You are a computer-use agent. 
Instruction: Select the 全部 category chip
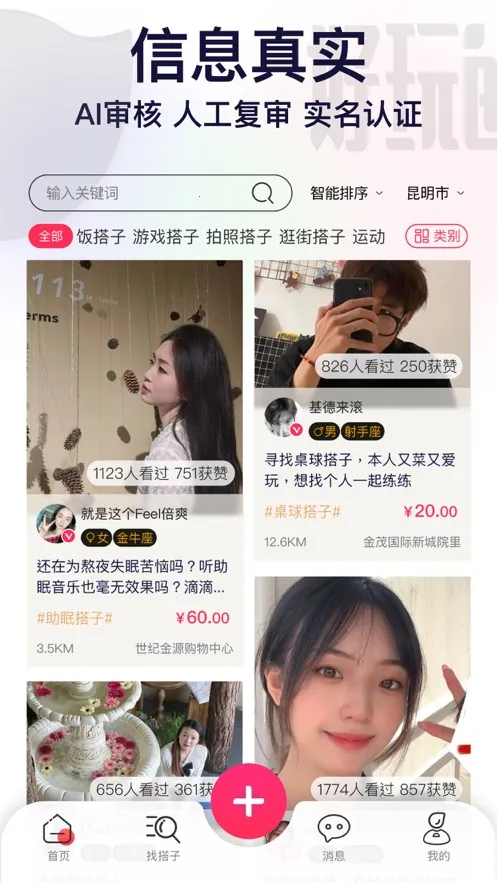[x=50, y=237]
